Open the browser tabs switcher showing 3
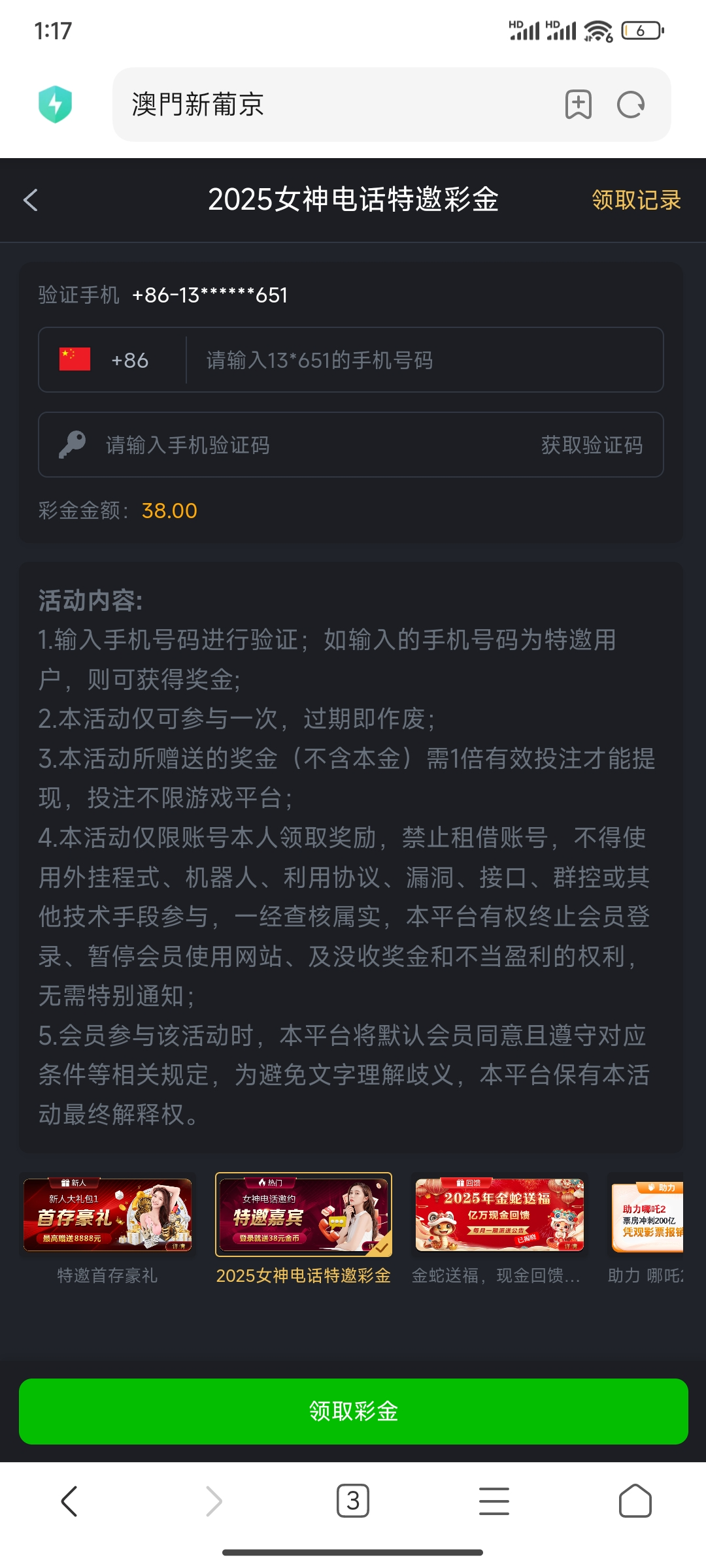Viewport: 706px width, 1568px height. point(353,1501)
